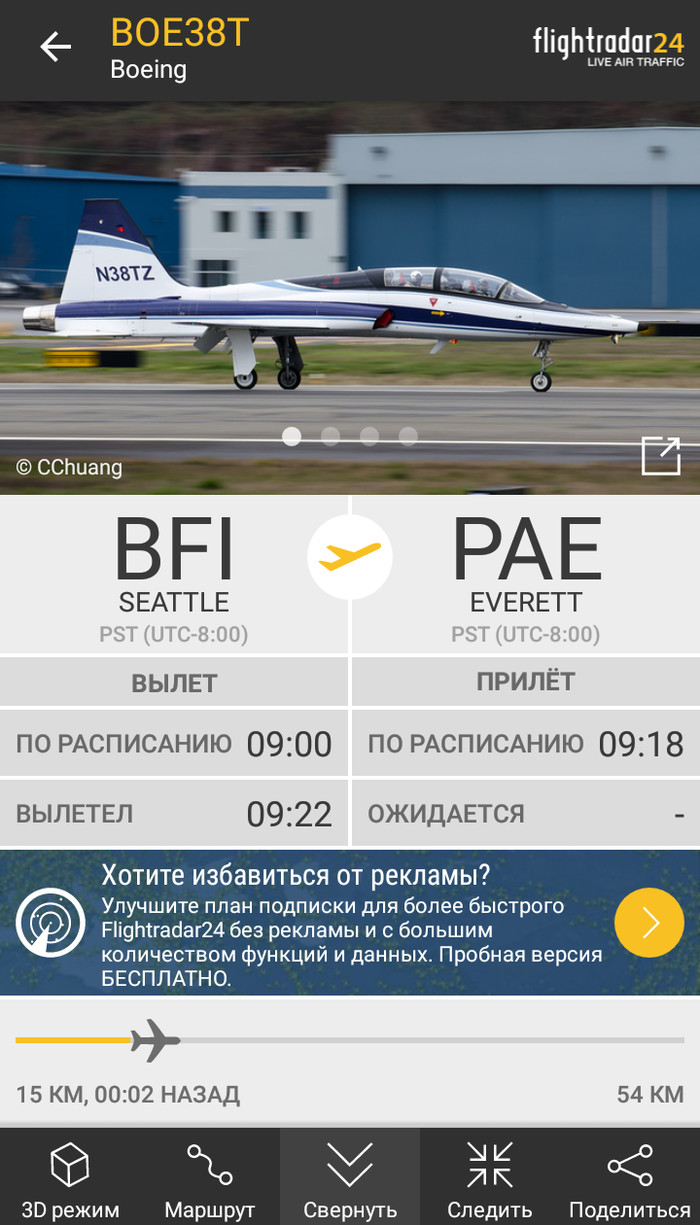
Task: Tap the yellow arrow on subscription banner
Action: click(x=649, y=922)
